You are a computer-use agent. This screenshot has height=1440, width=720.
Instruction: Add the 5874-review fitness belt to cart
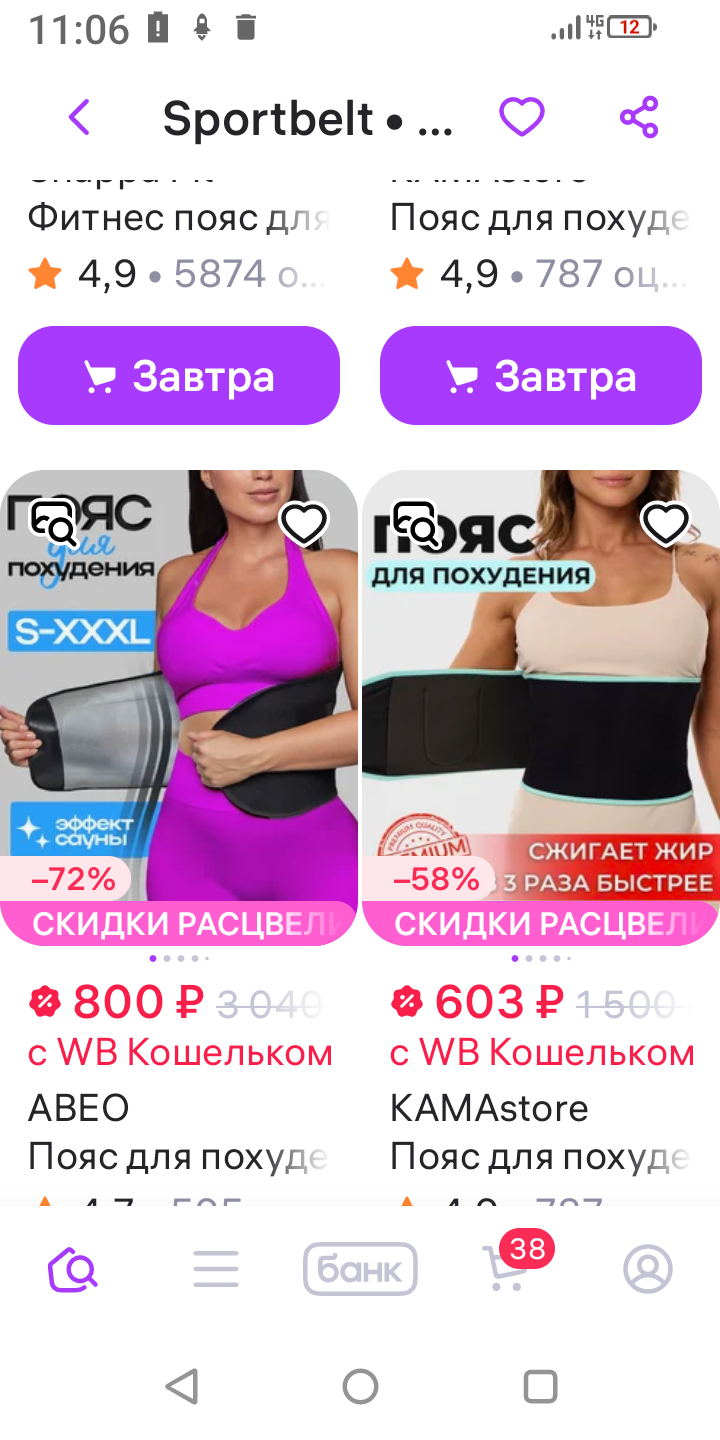point(179,376)
